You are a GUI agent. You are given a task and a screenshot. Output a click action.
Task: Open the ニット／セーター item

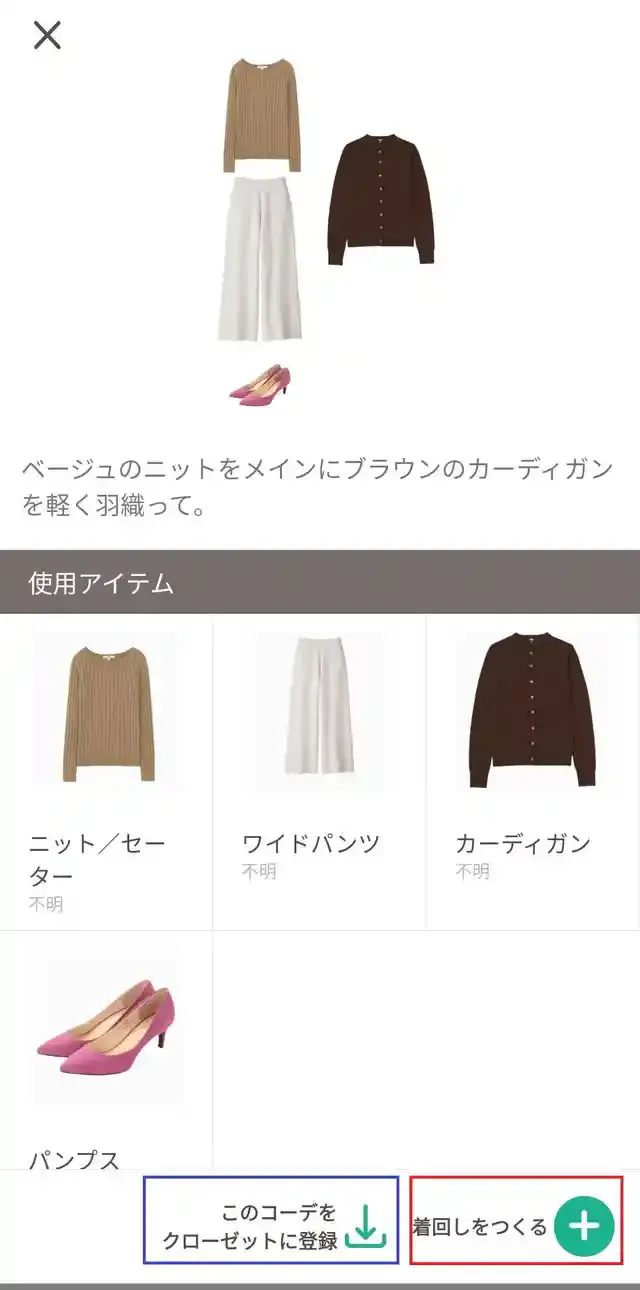click(107, 770)
